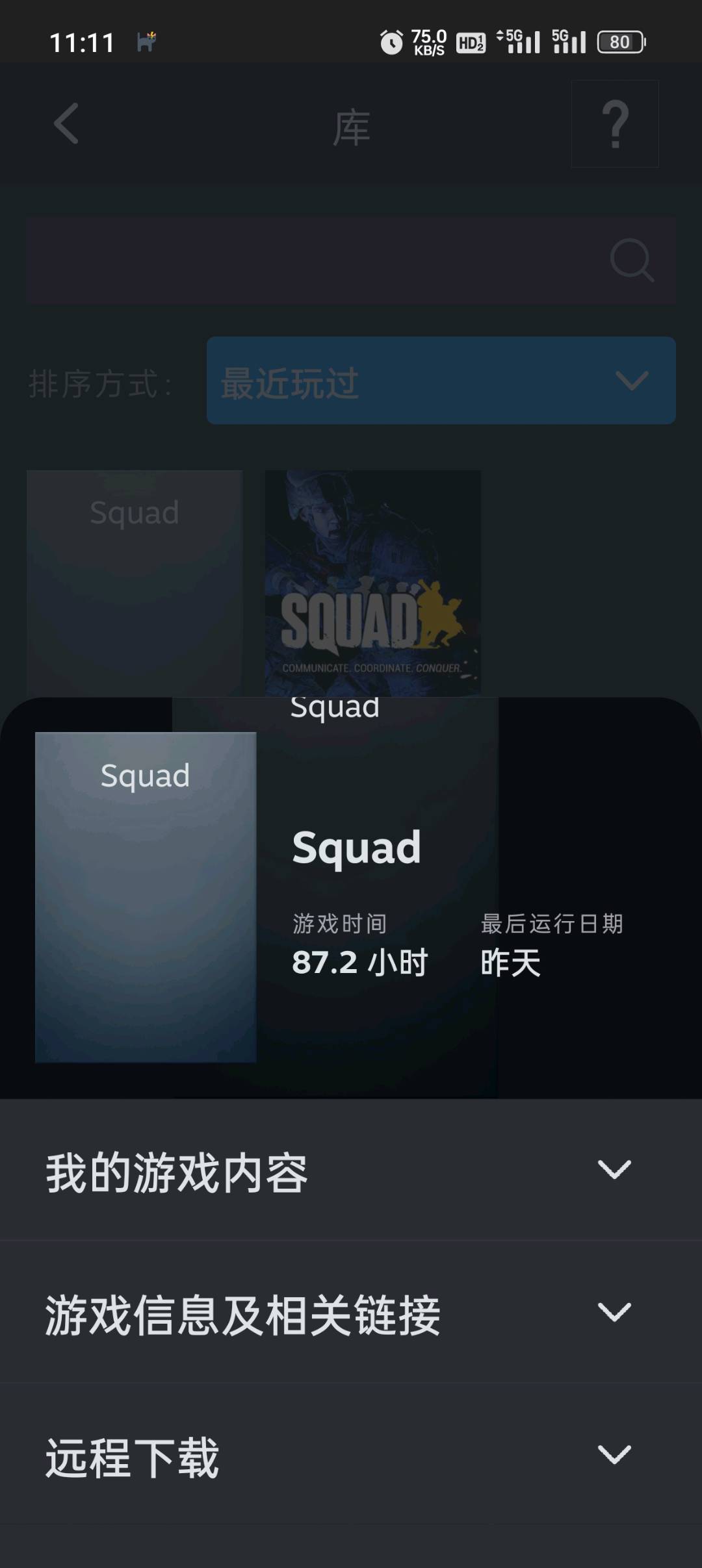
Task: Tap the library search field
Action: tap(351, 260)
